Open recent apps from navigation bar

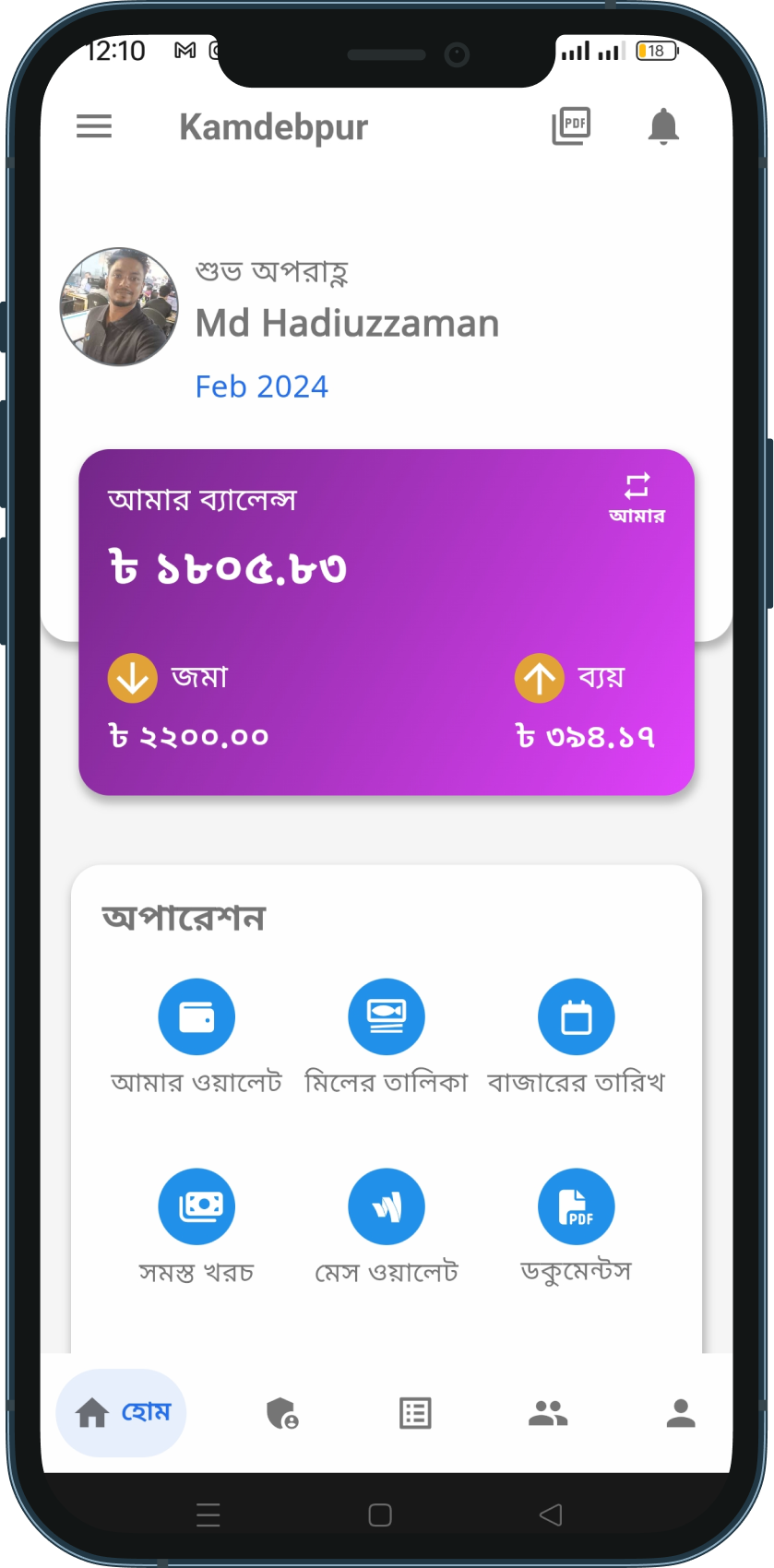coord(208,1515)
